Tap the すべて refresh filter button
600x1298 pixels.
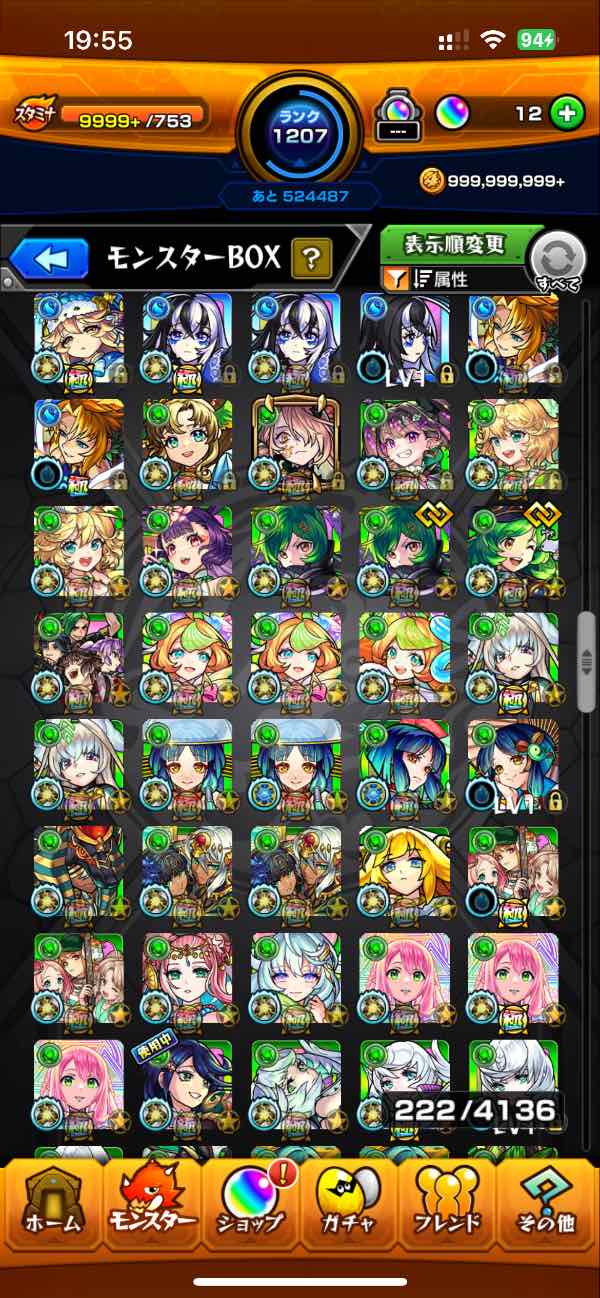tap(557, 262)
